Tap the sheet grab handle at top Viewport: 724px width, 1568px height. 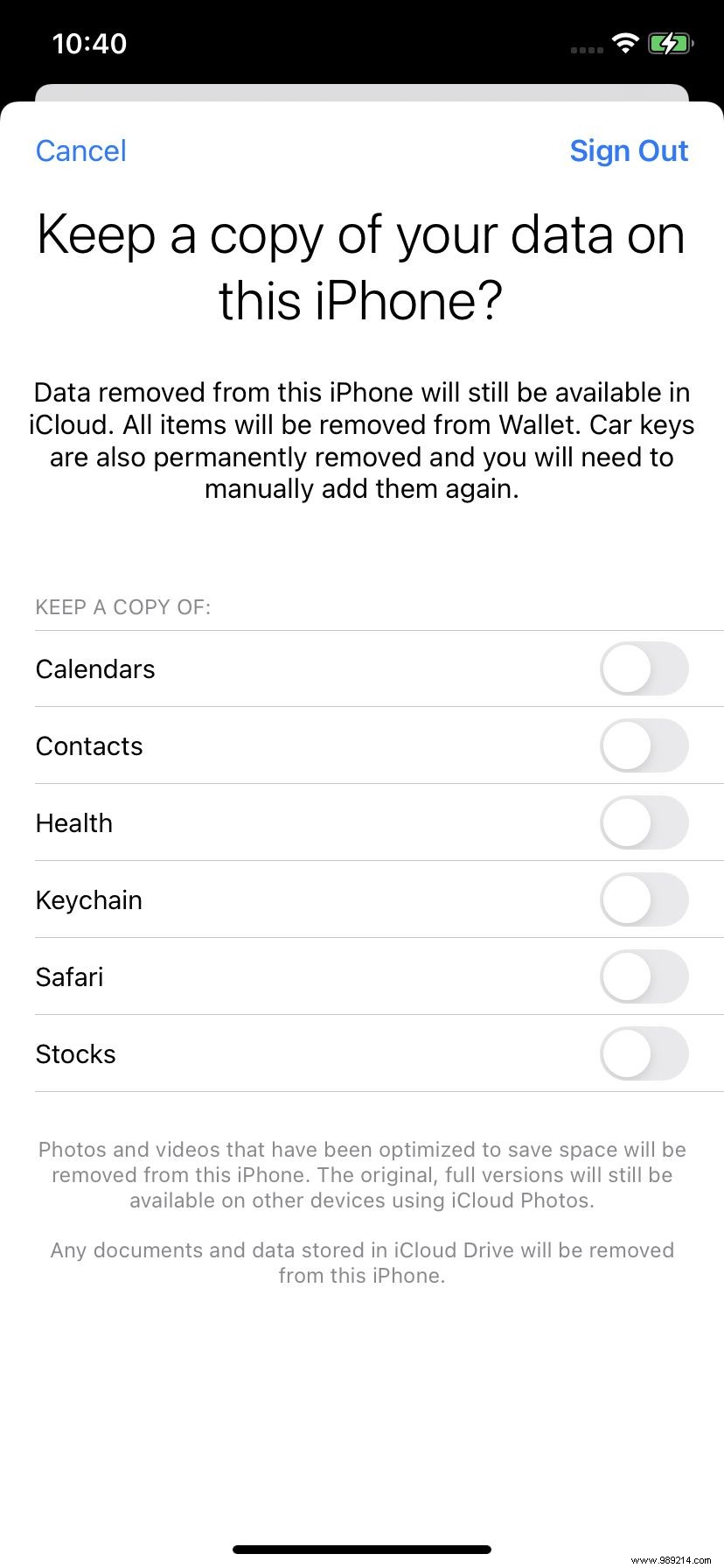point(362,87)
